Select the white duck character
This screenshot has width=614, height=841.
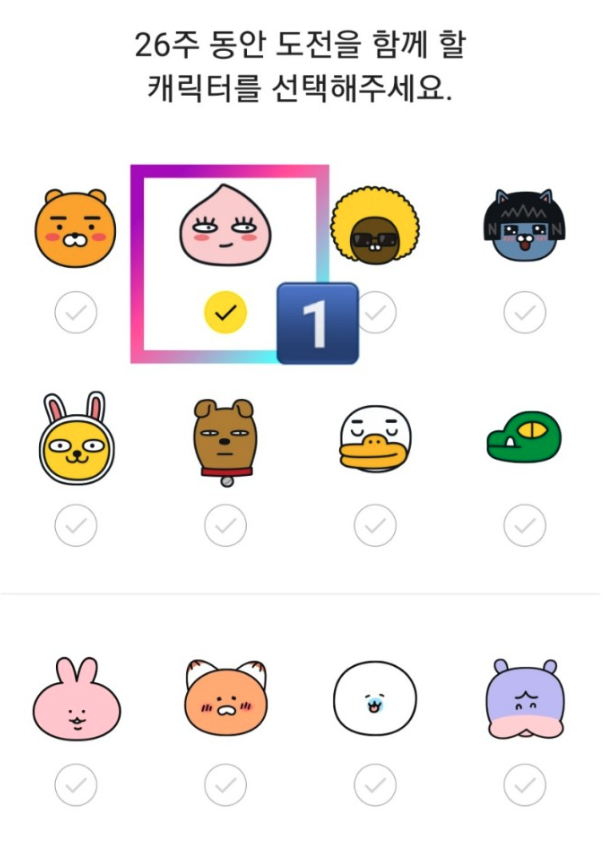[374, 440]
